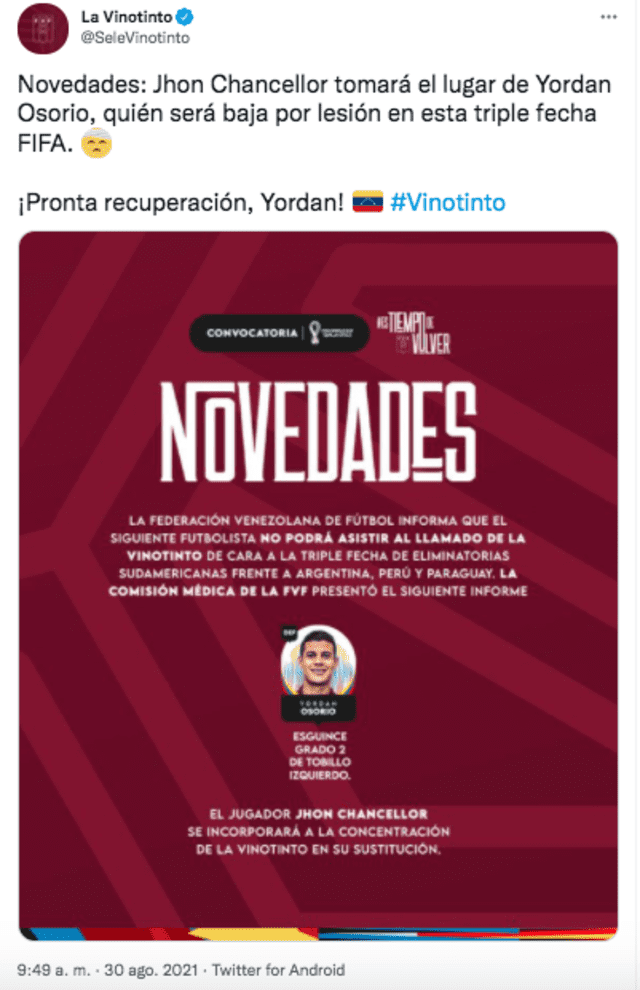This screenshot has width=640, height=990.
Task: Open the @SeleVinotinto account handle
Action: pyautogui.click(x=134, y=37)
